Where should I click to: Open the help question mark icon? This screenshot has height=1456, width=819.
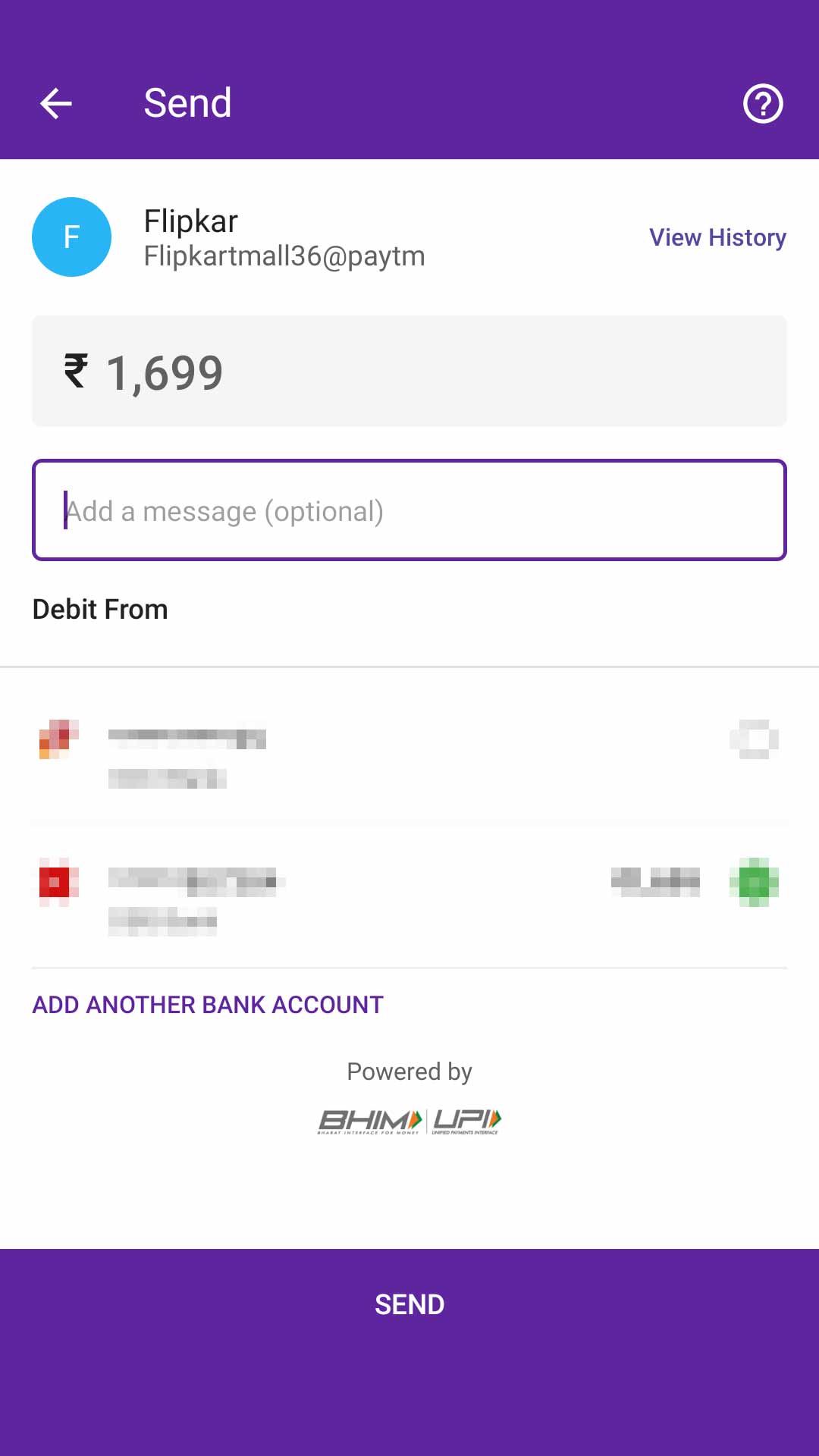pyautogui.click(x=763, y=103)
